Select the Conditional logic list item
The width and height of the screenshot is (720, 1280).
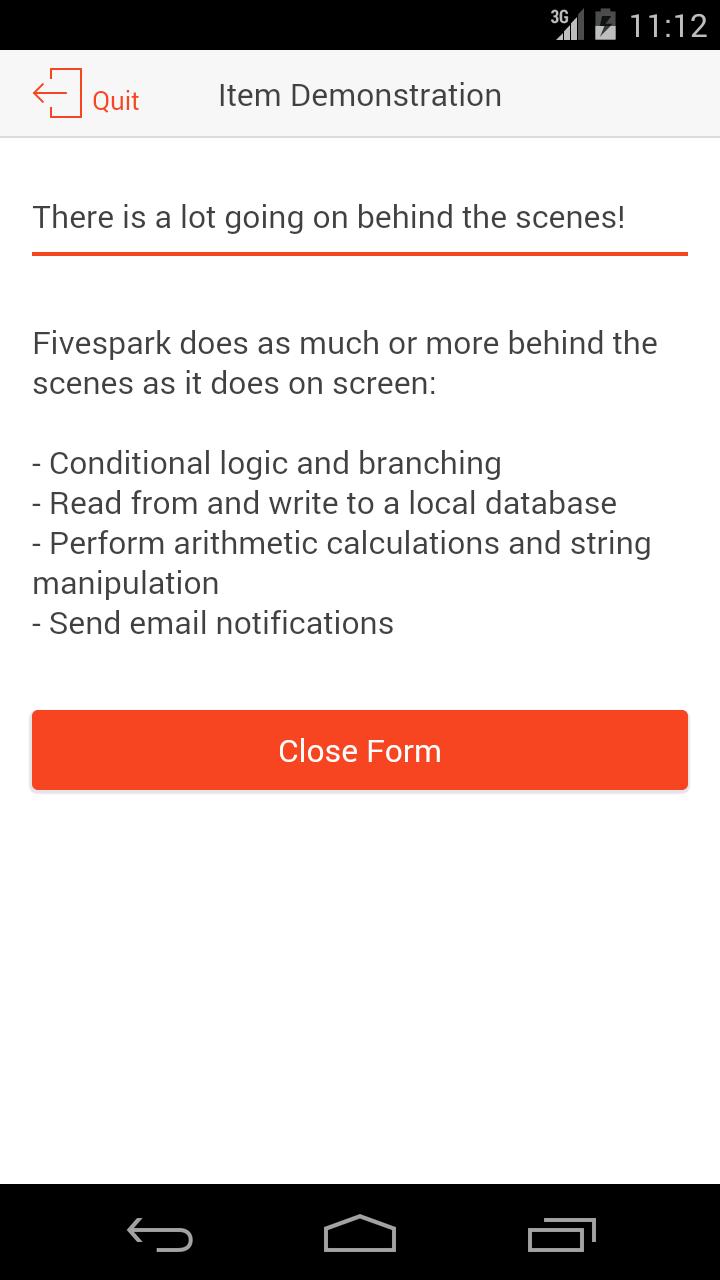pos(267,462)
